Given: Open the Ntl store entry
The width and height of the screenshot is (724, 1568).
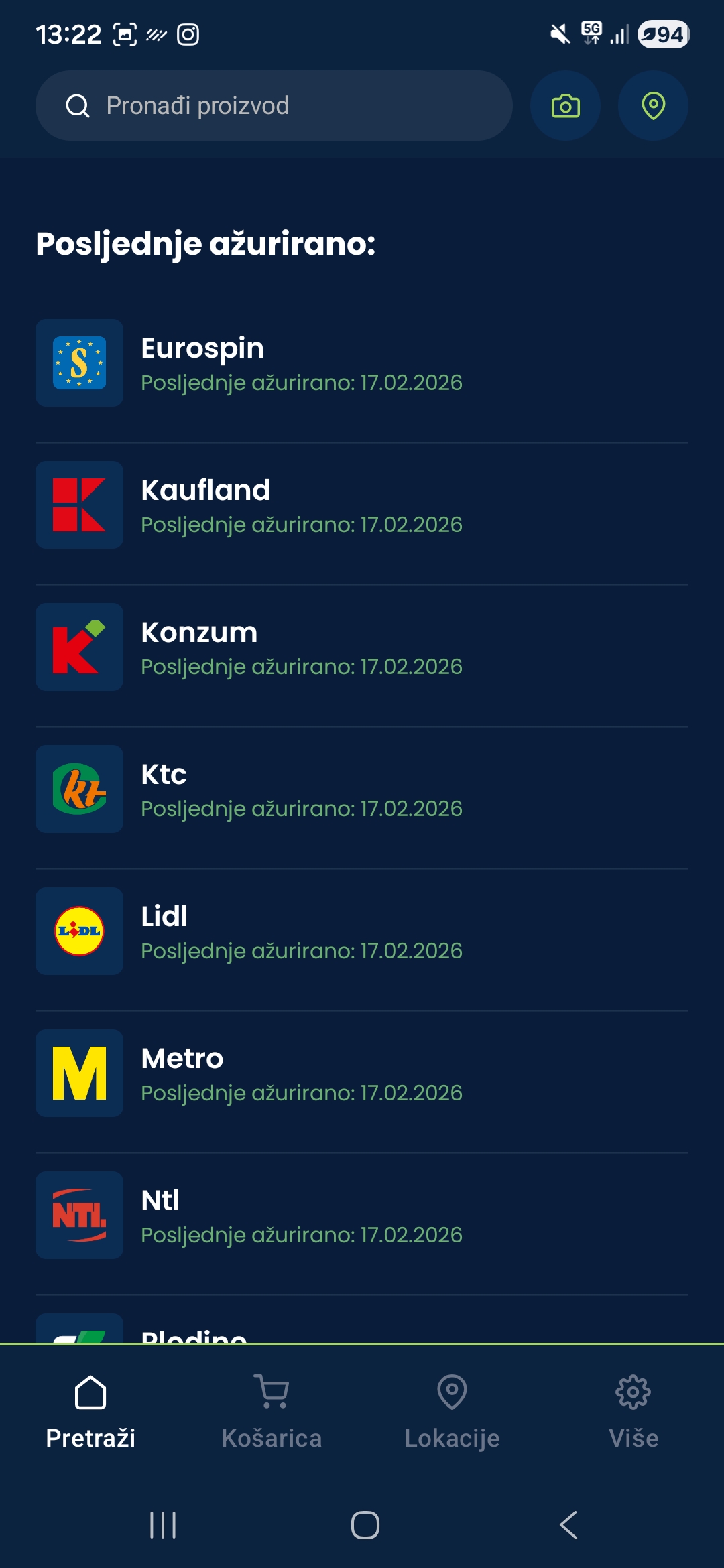Looking at the screenshot, I should (x=362, y=1216).
